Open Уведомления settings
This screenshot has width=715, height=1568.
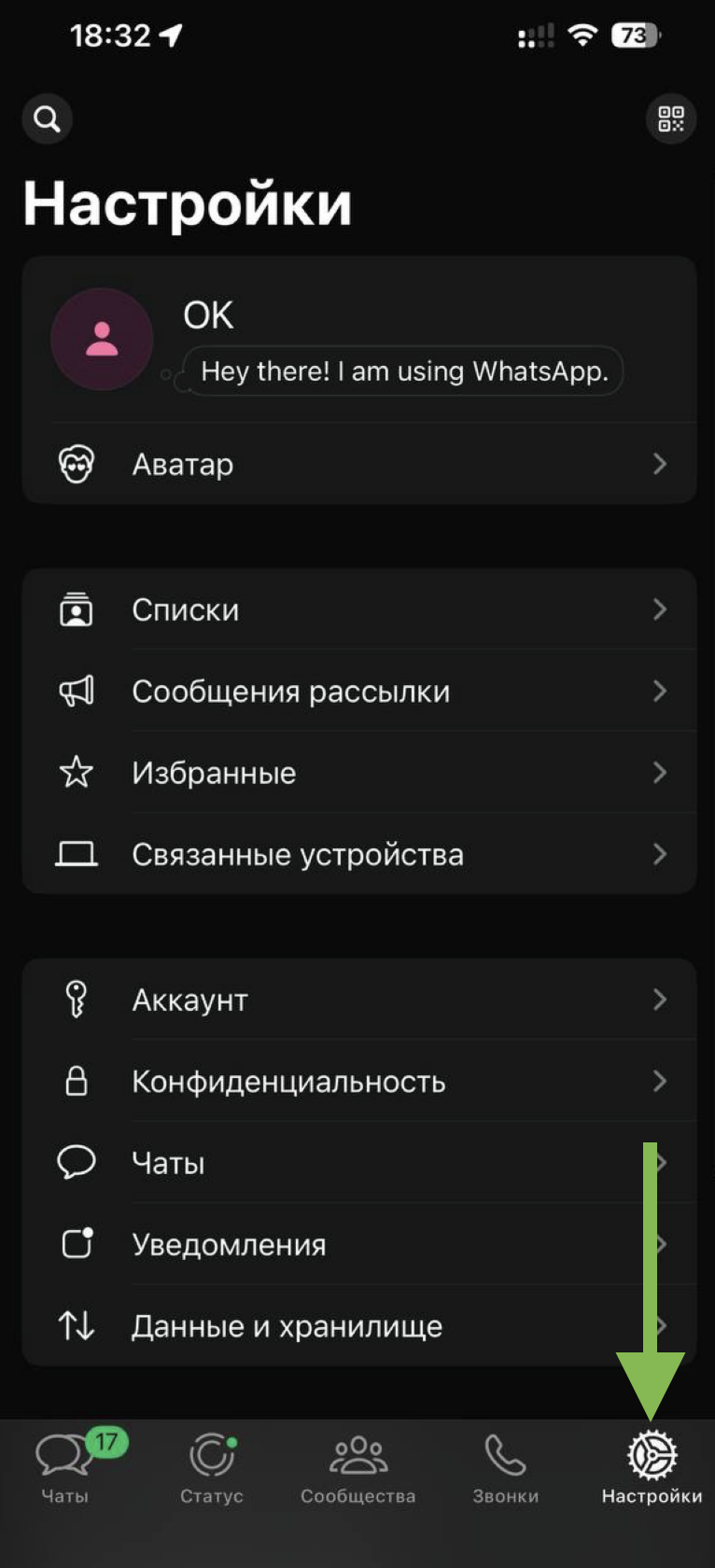(358, 1244)
